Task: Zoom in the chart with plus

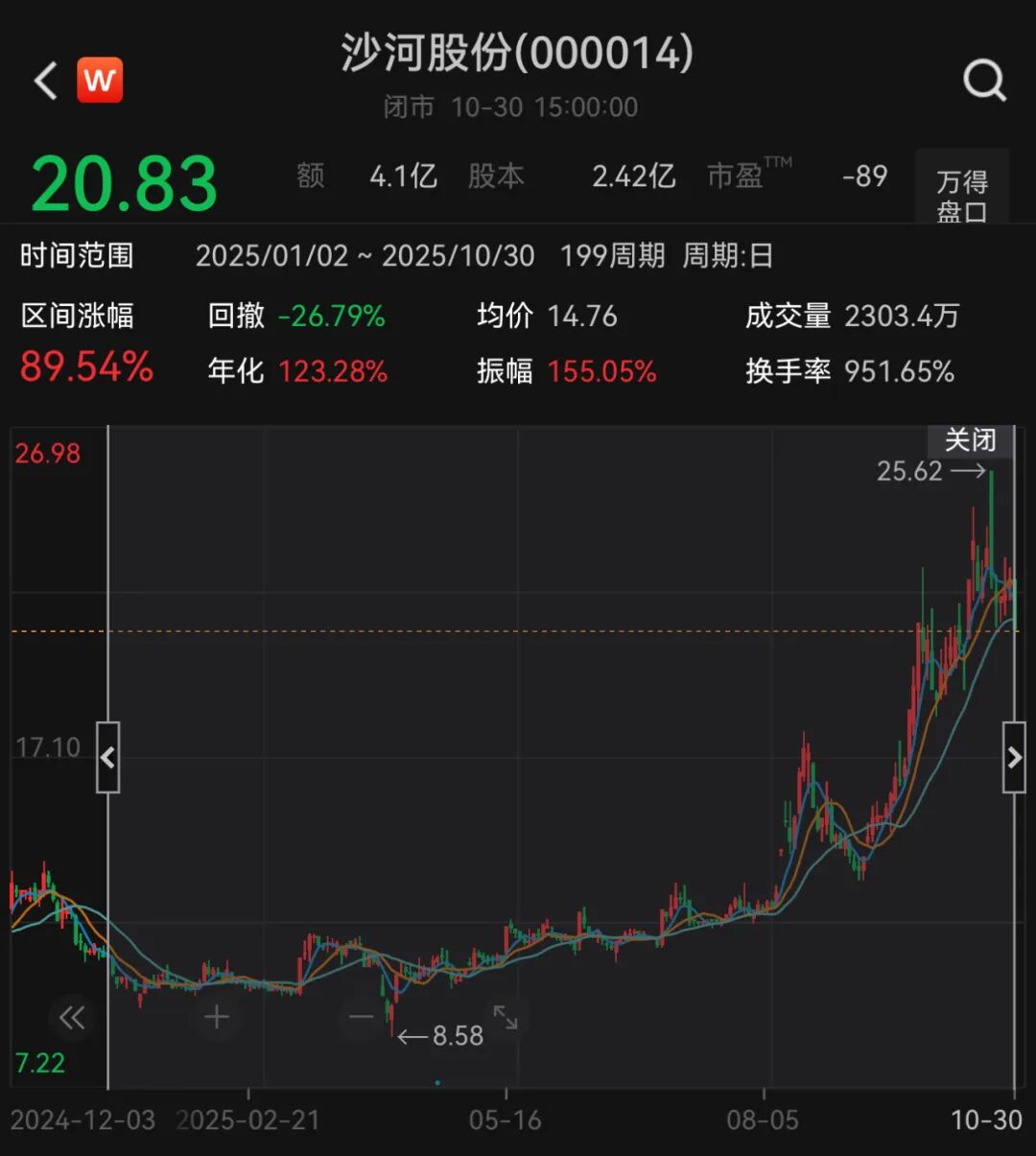Action: point(217,1017)
